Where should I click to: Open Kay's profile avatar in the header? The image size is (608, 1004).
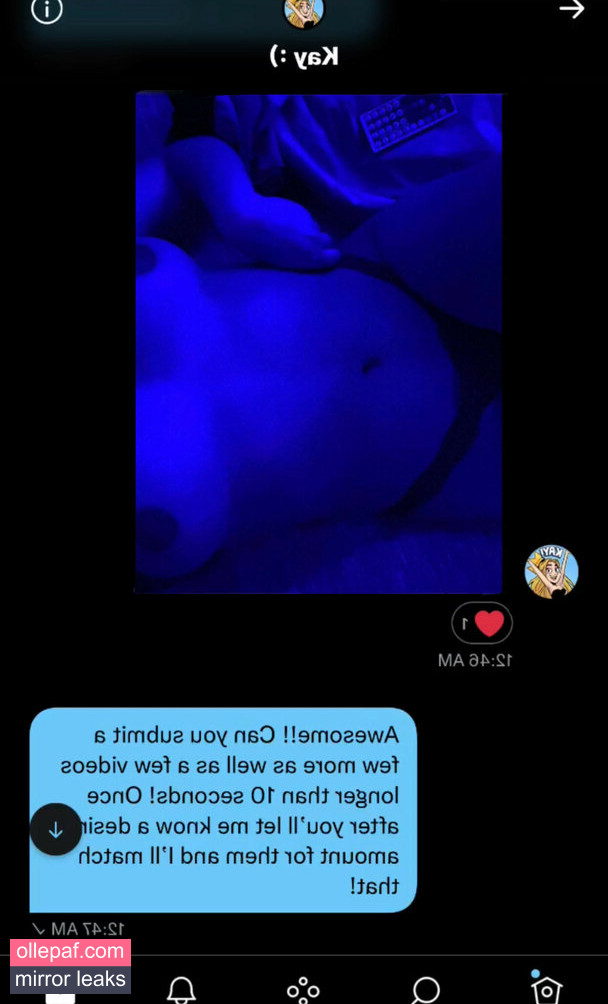click(304, 13)
